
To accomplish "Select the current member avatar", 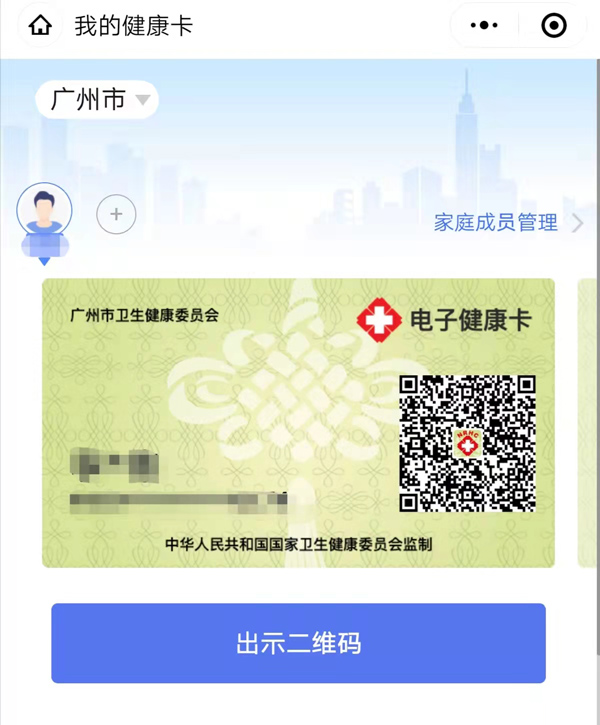I will coord(44,211).
